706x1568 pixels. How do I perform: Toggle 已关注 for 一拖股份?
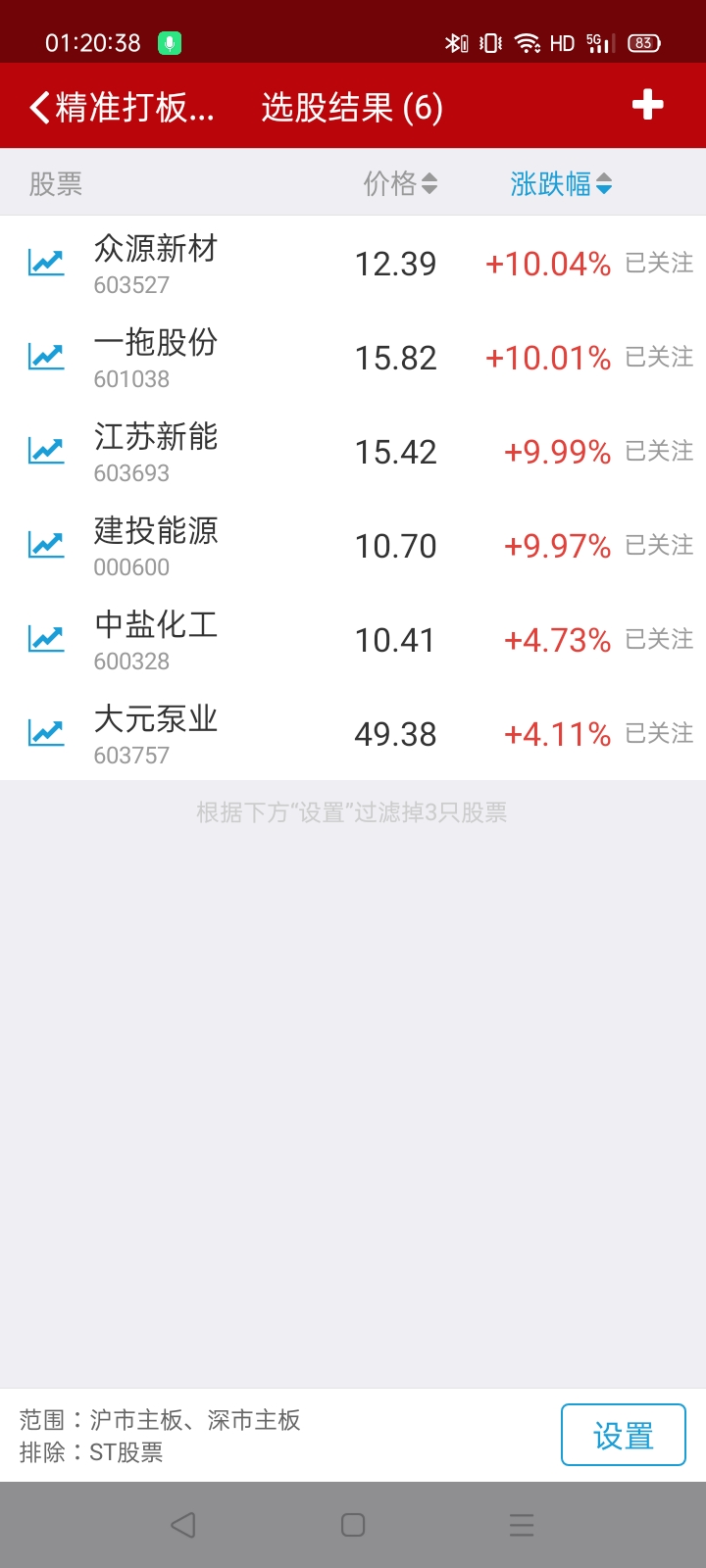pos(659,357)
